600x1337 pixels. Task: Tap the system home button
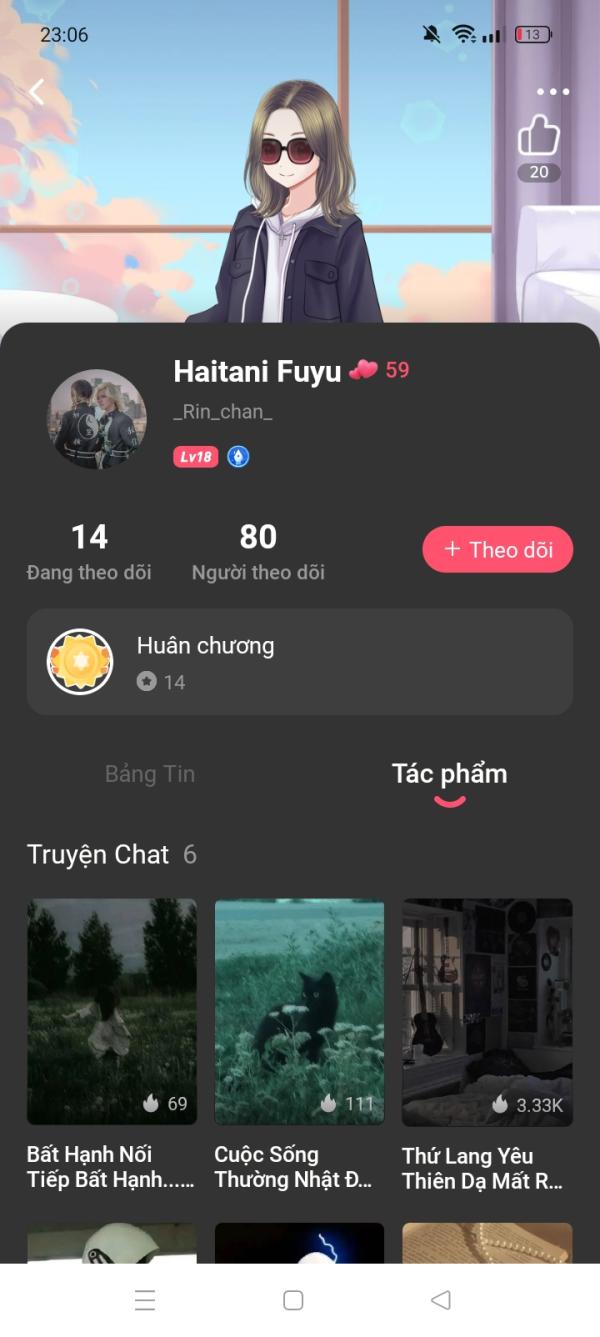click(293, 1300)
